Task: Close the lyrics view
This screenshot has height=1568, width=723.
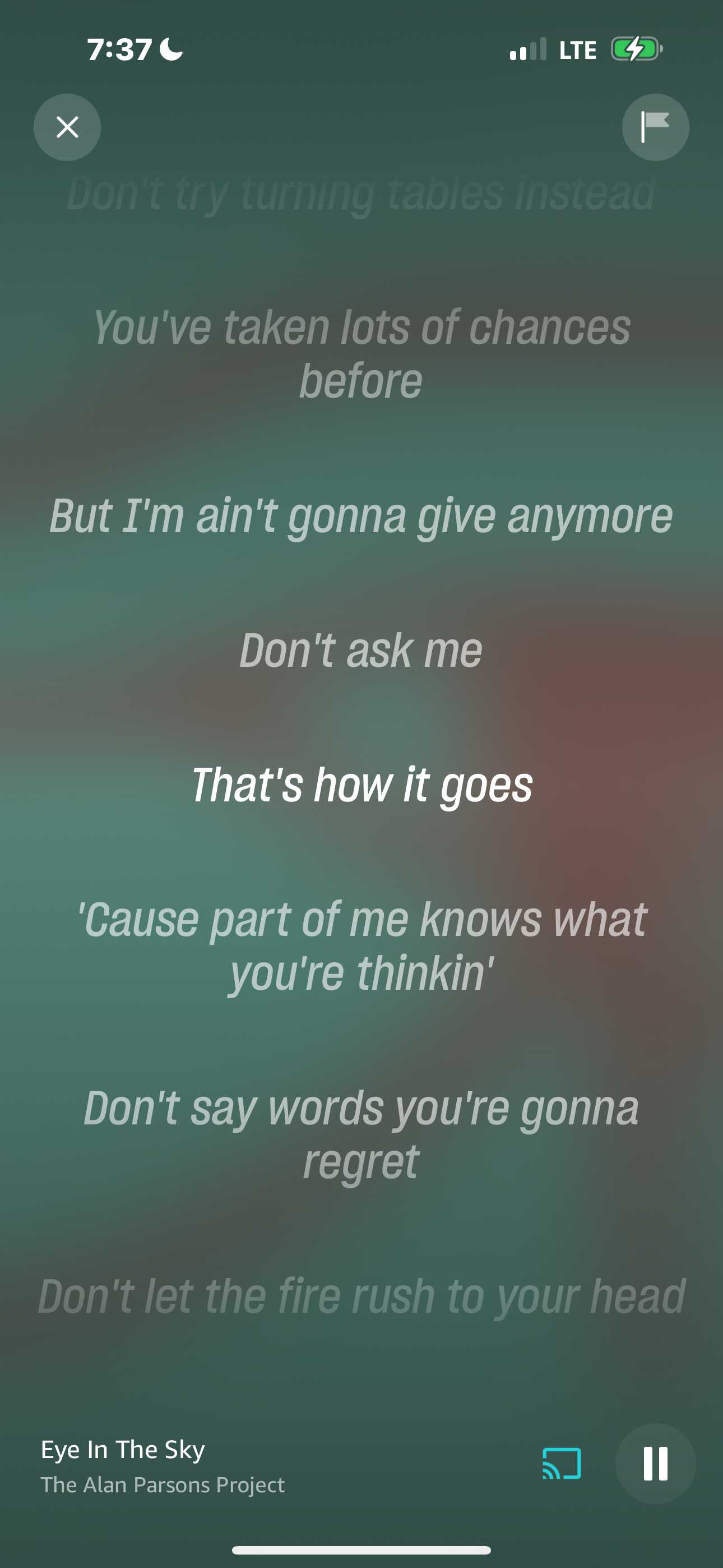Action: tap(67, 127)
